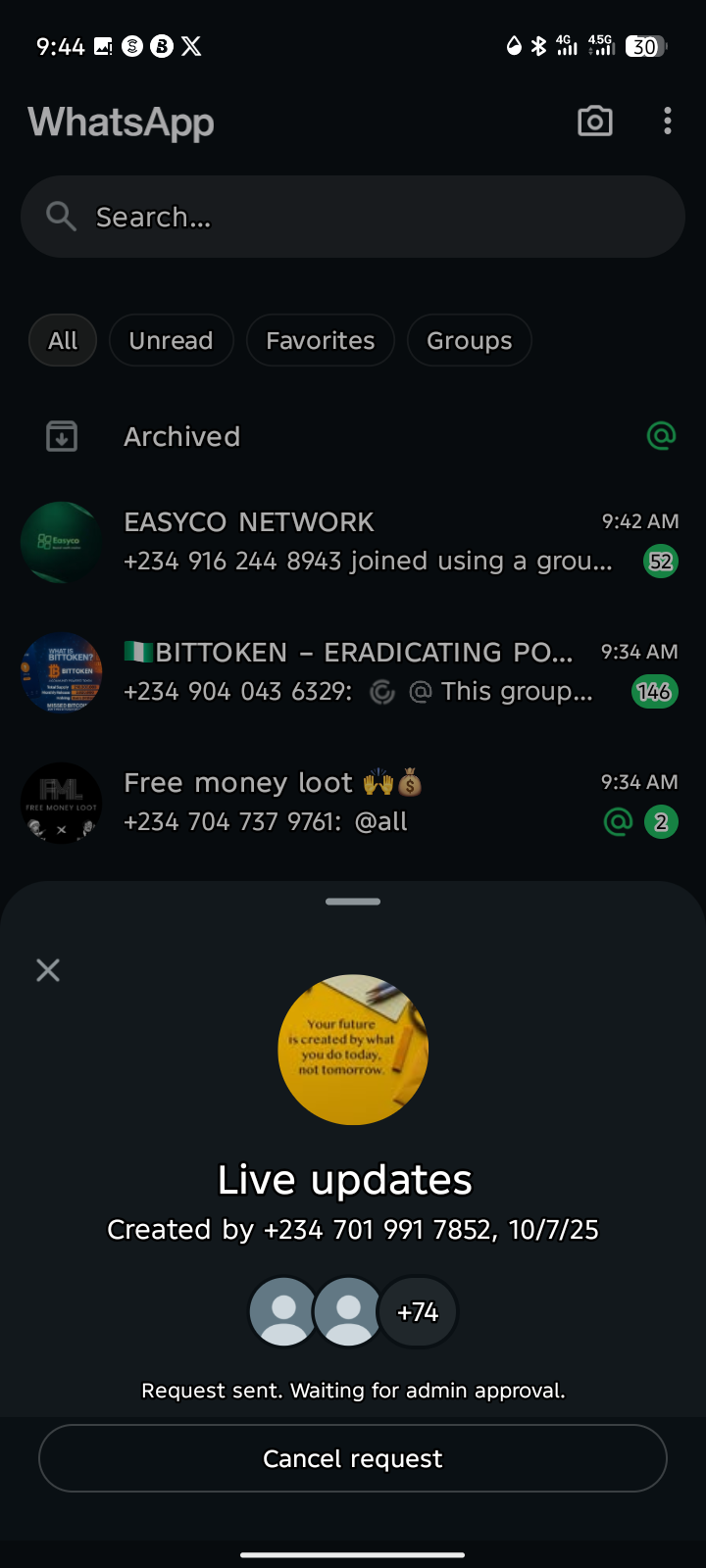
Task: Tap the search field
Action: pos(353,217)
